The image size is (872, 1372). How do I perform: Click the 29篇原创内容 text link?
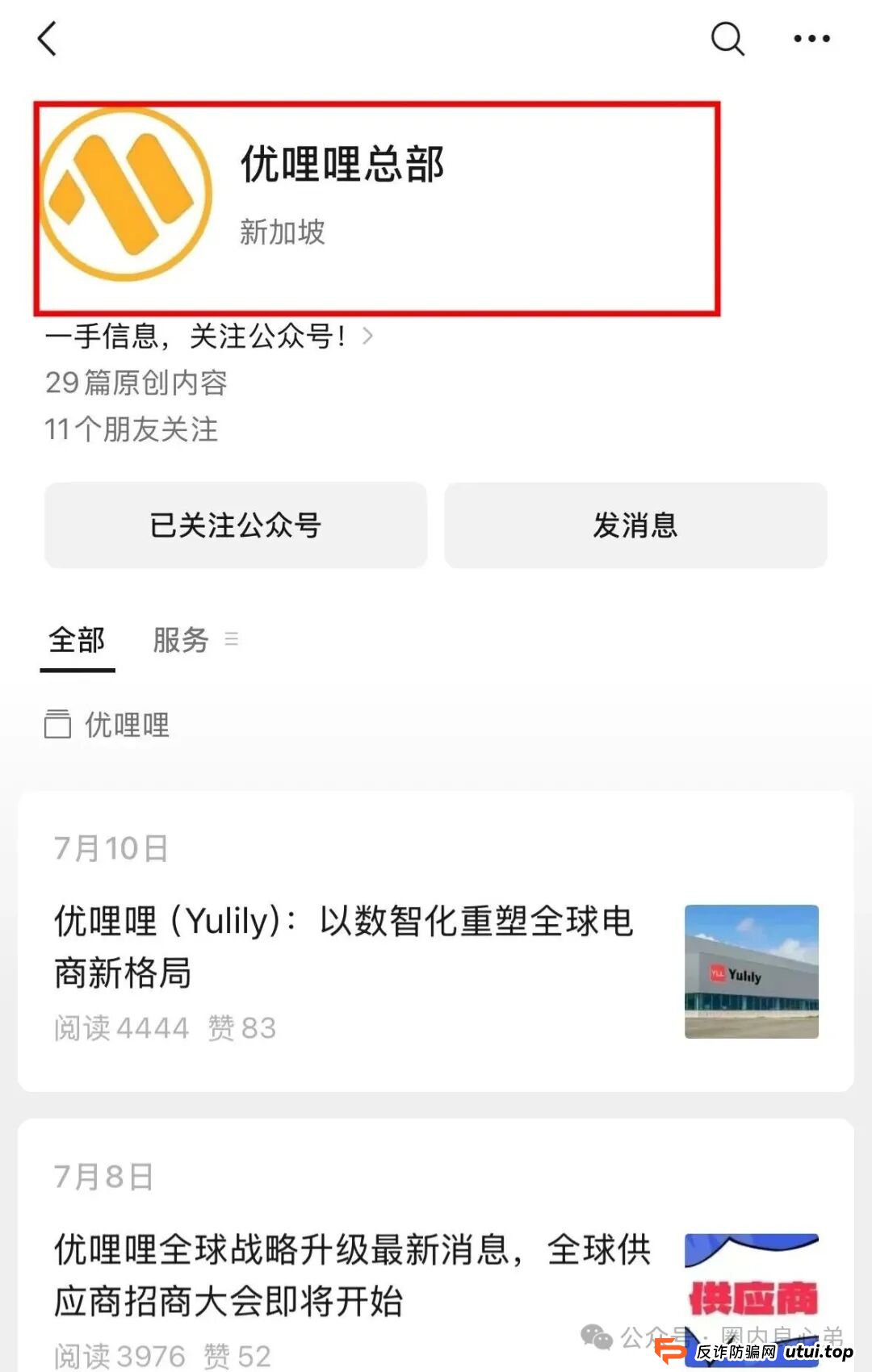[x=136, y=384]
